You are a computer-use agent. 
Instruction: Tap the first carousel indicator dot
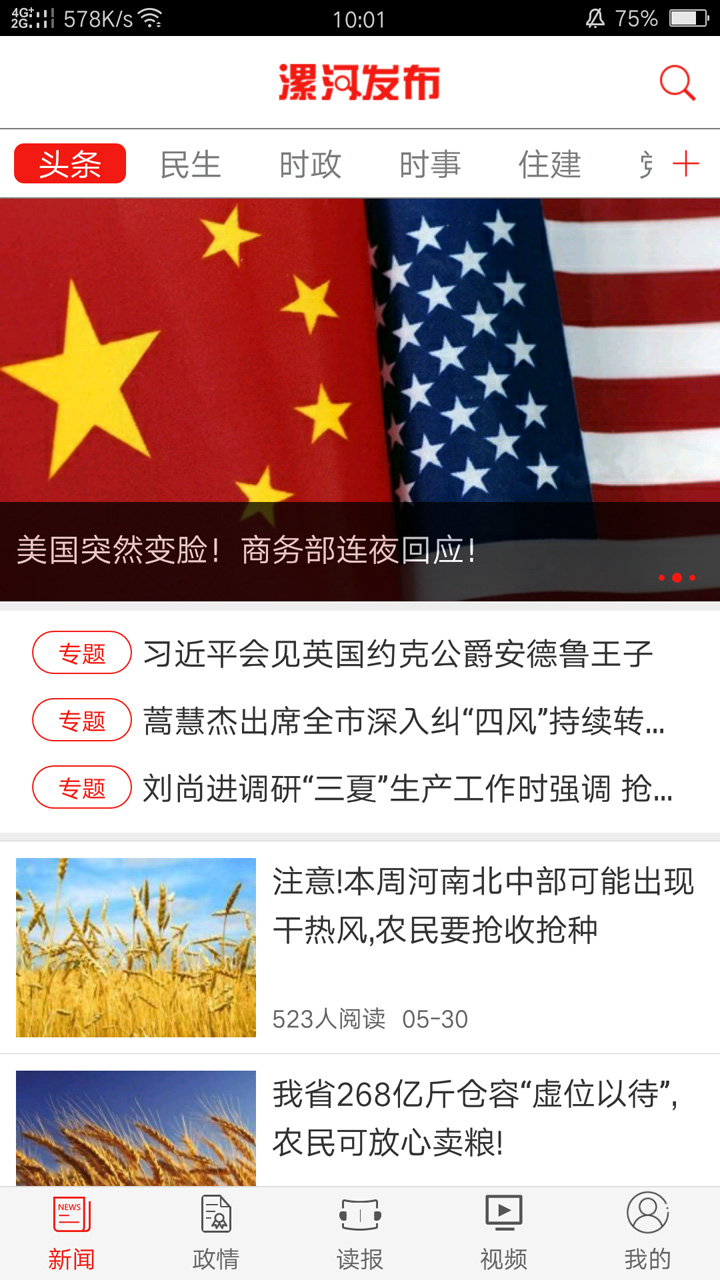[x=662, y=578]
